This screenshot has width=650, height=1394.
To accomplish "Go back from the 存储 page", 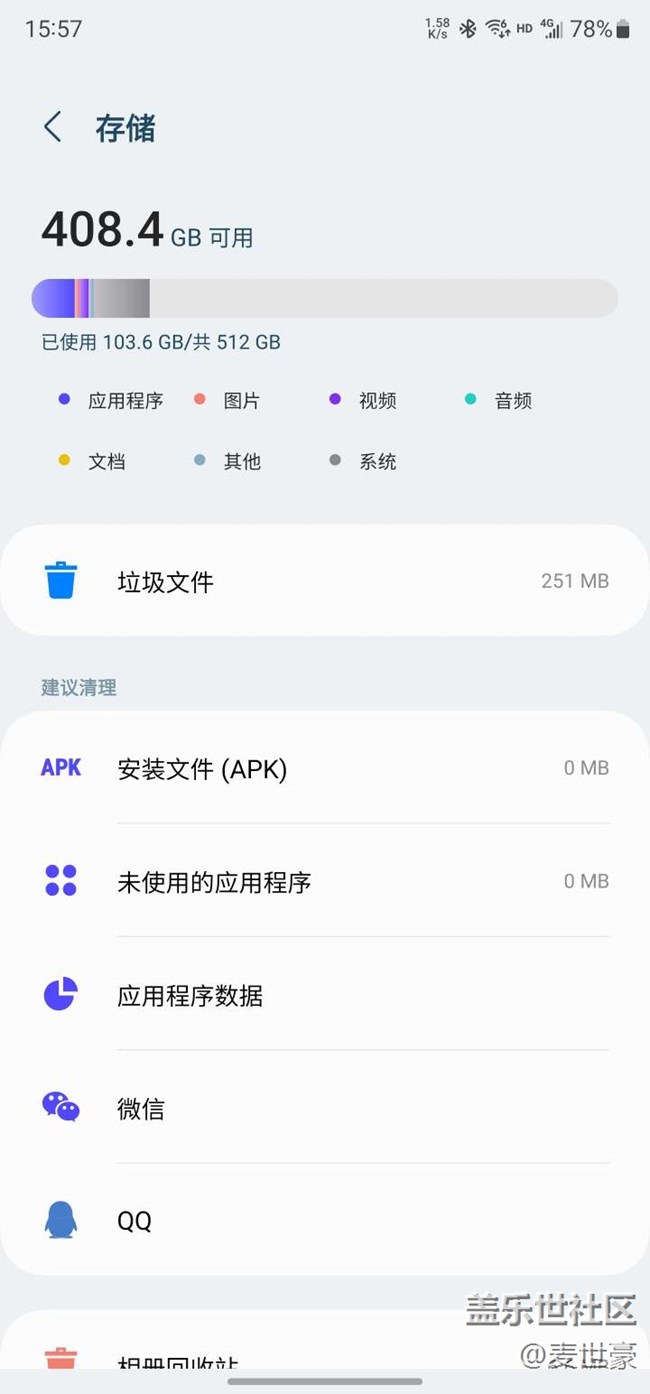I will pyautogui.click(x=53, y=128).
